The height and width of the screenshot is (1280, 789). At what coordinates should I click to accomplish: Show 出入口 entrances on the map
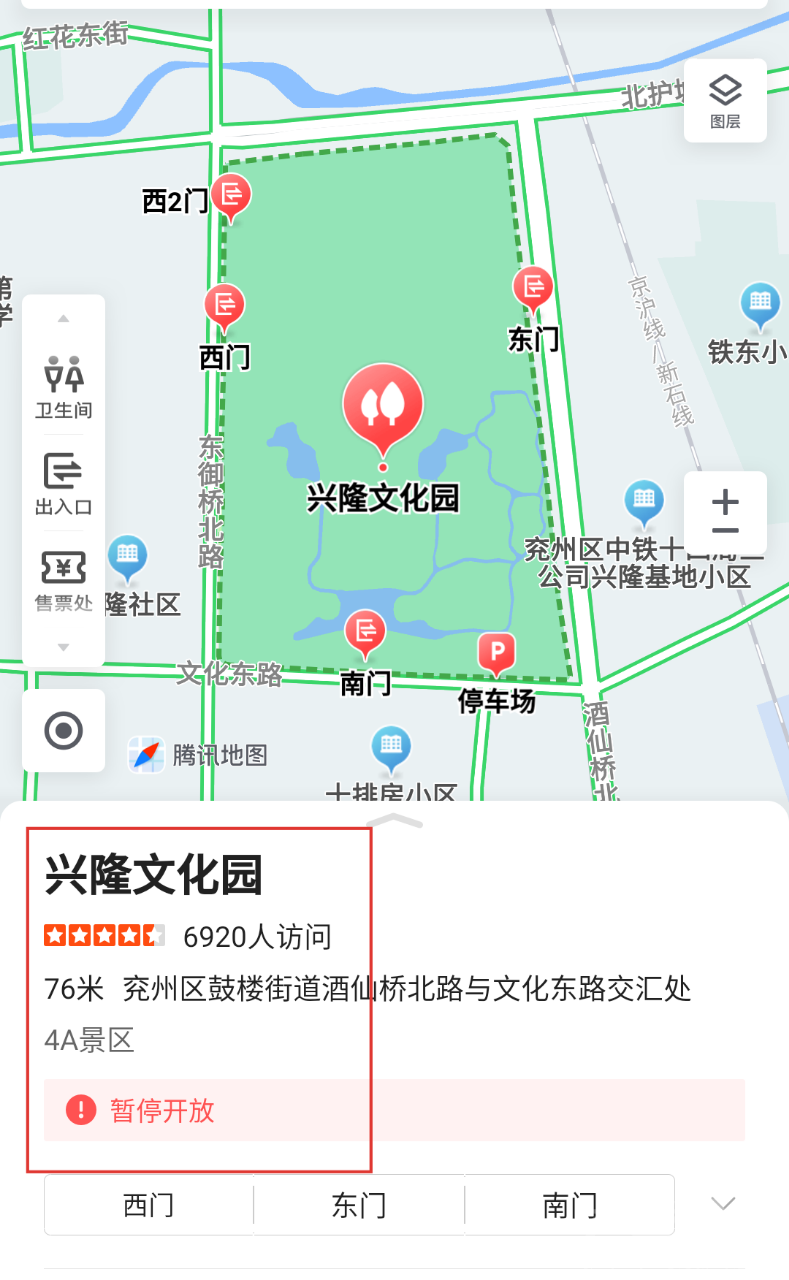(63, 483)
